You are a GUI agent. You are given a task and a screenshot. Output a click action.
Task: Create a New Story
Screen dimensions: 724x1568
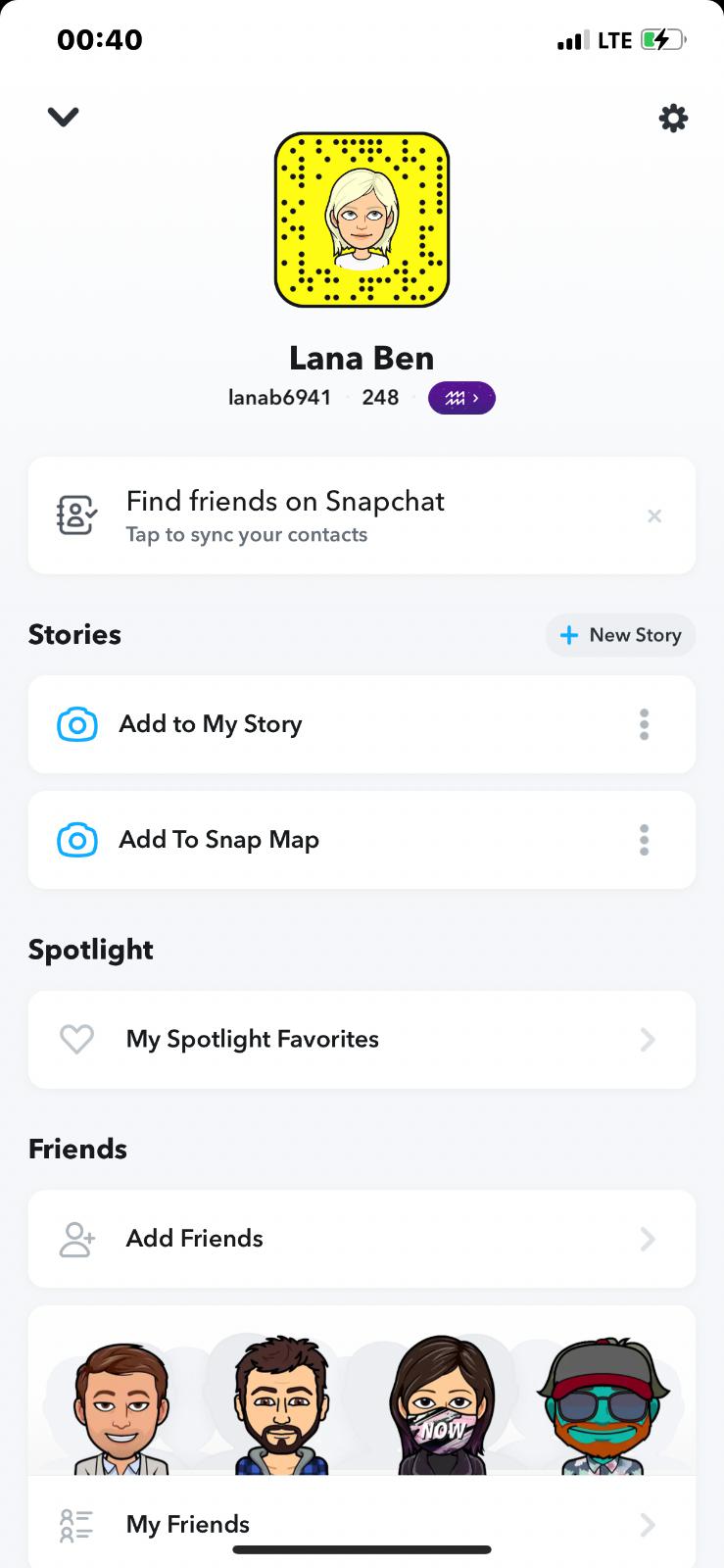pyautogui.click(x=620, y=635)
